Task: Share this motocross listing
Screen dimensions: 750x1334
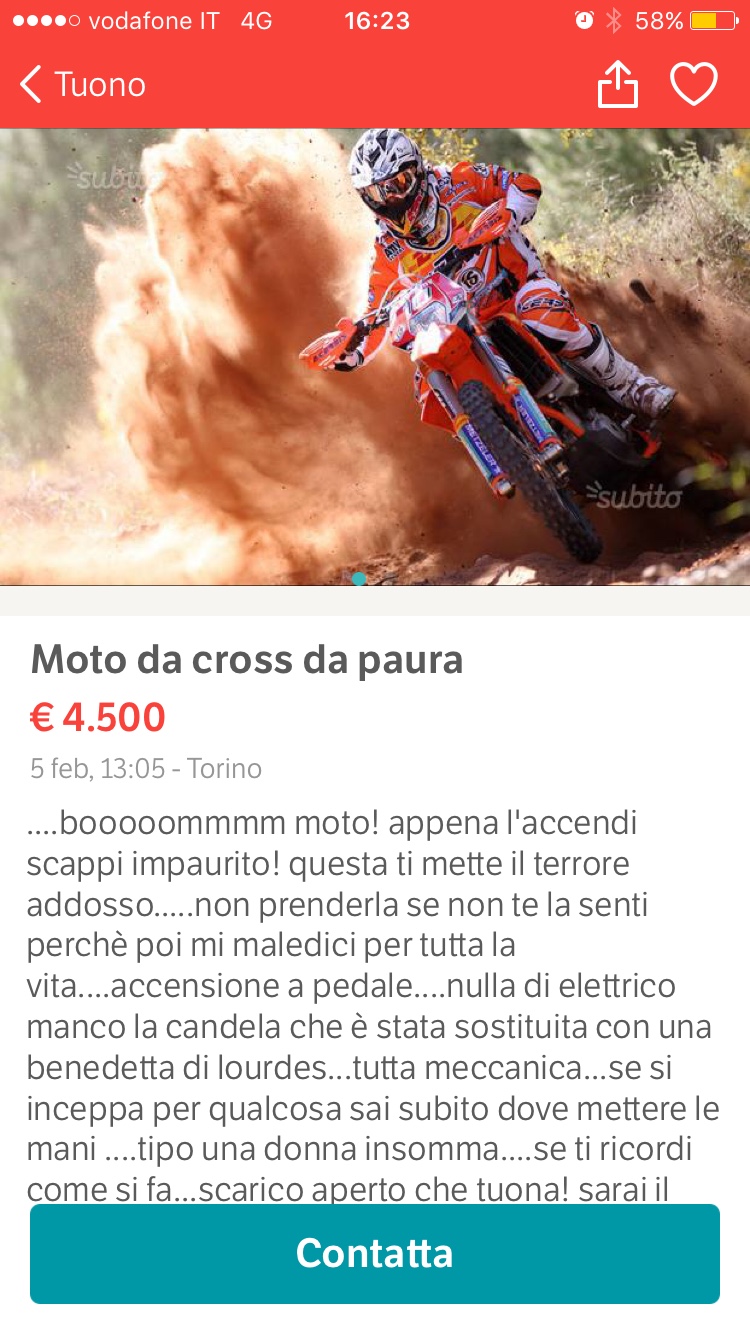Action: 617,85
